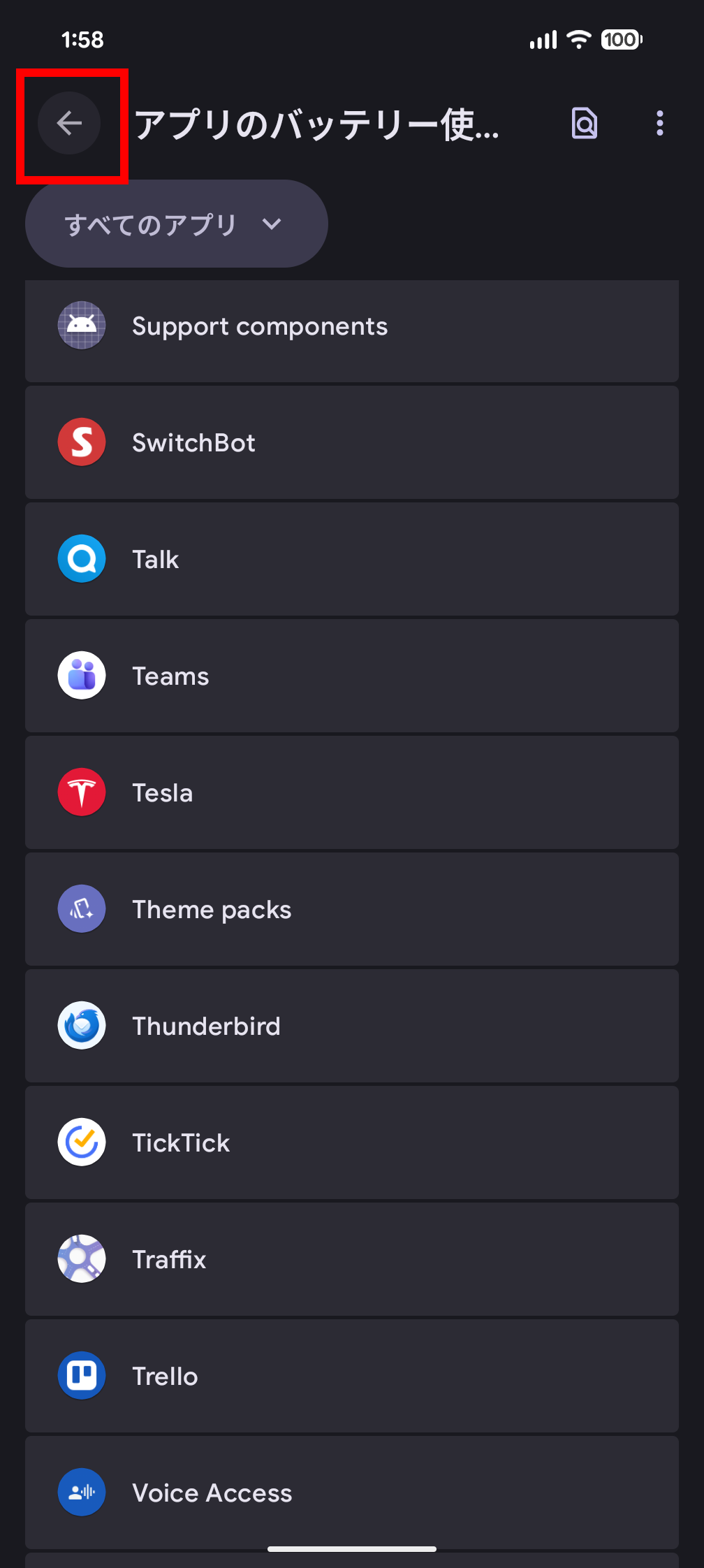The height and width of the screenshot is (1568, 704).
Task: Tap the Microsoft Teams app icon
Action: tap(81, 675)
